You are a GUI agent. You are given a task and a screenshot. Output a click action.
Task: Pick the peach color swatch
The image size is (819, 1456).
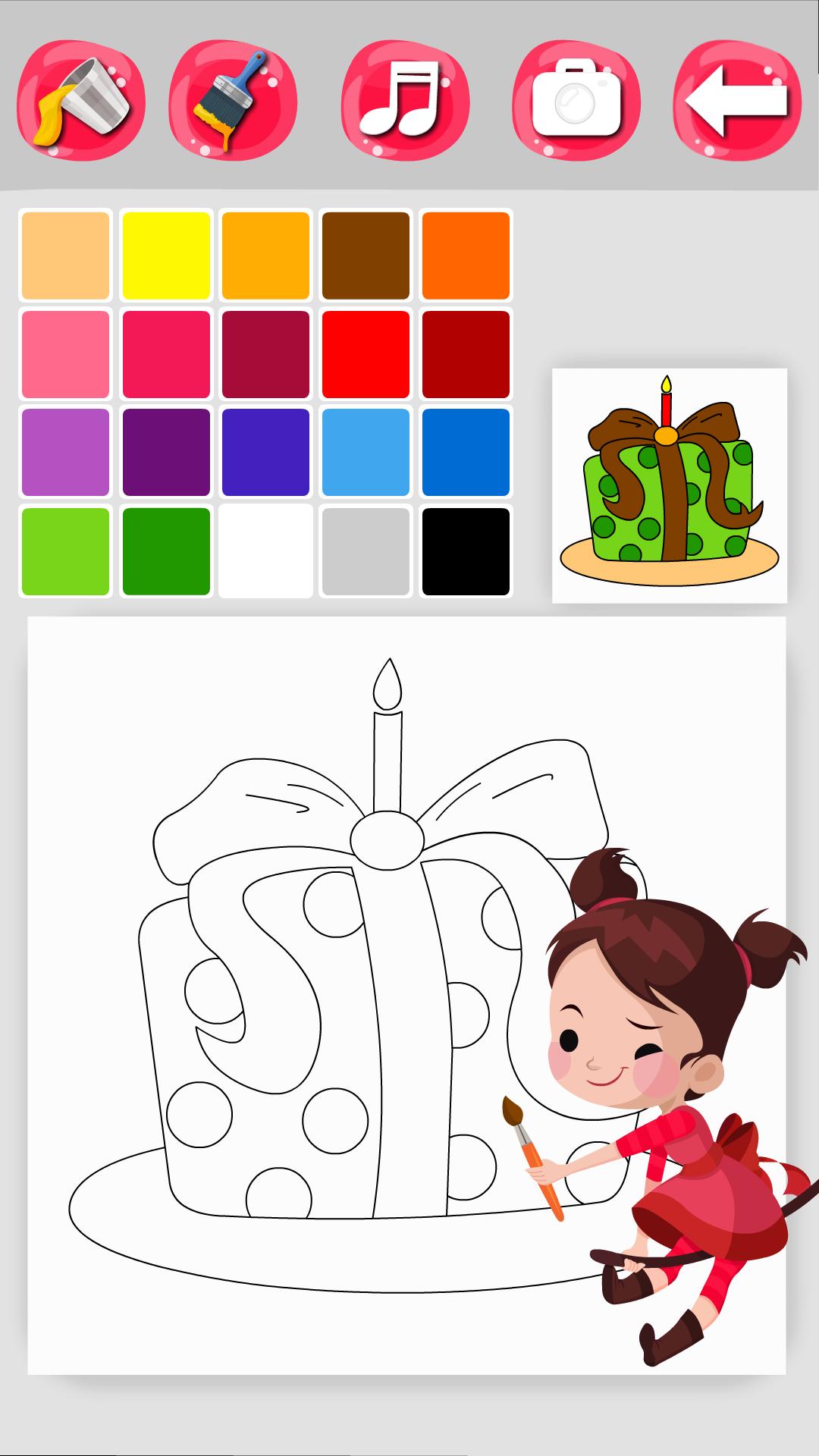66,256
